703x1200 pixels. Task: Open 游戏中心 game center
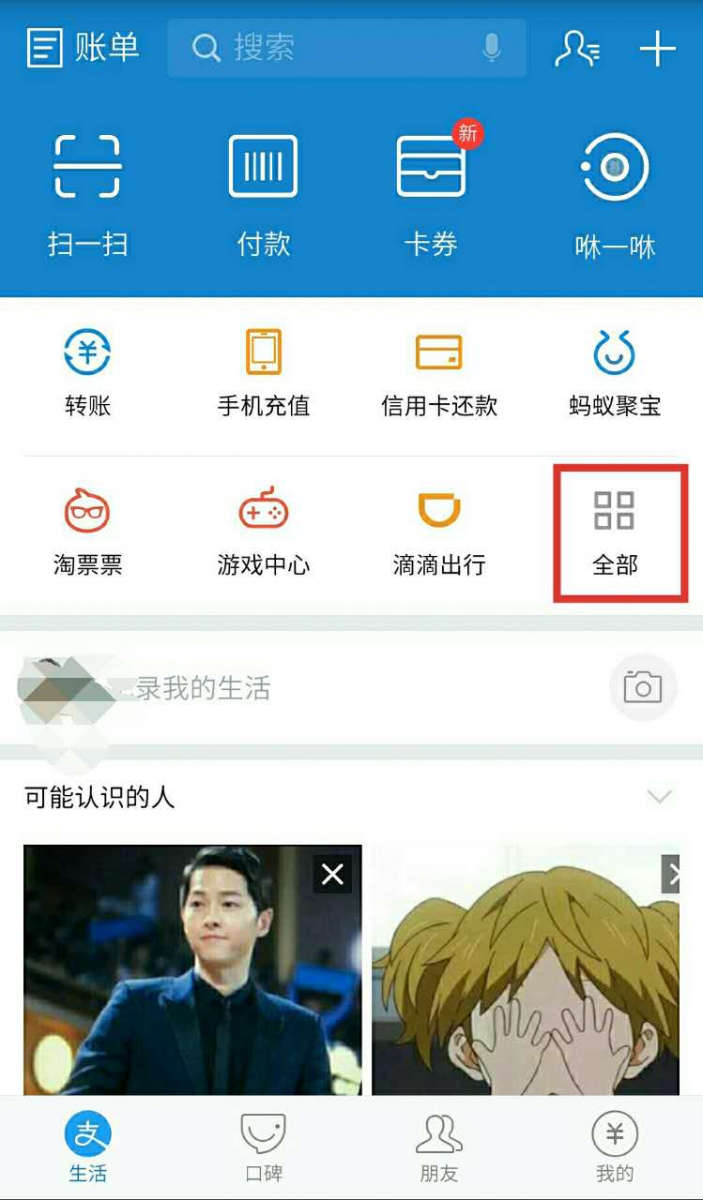[263, 533]
